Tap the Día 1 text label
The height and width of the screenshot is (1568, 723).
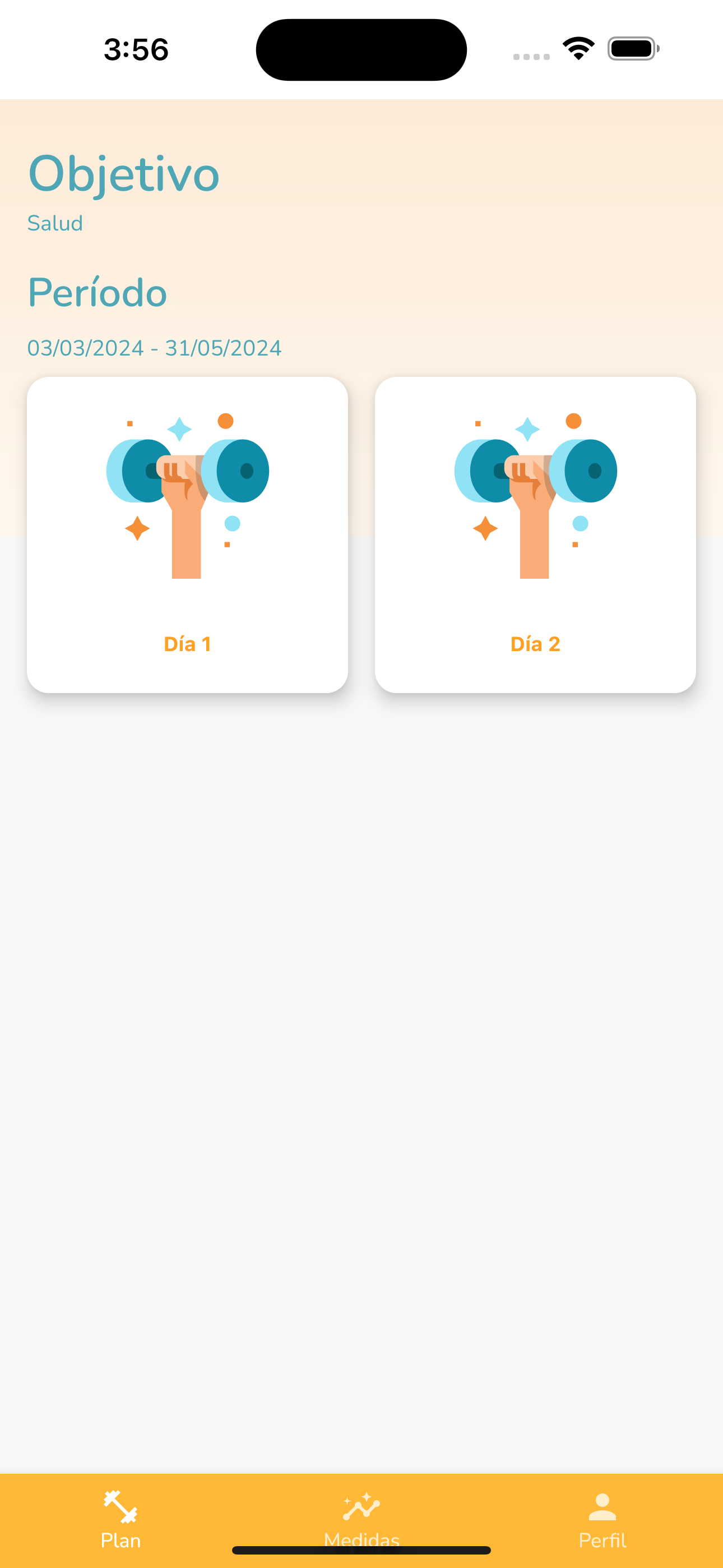coord(187,643)
